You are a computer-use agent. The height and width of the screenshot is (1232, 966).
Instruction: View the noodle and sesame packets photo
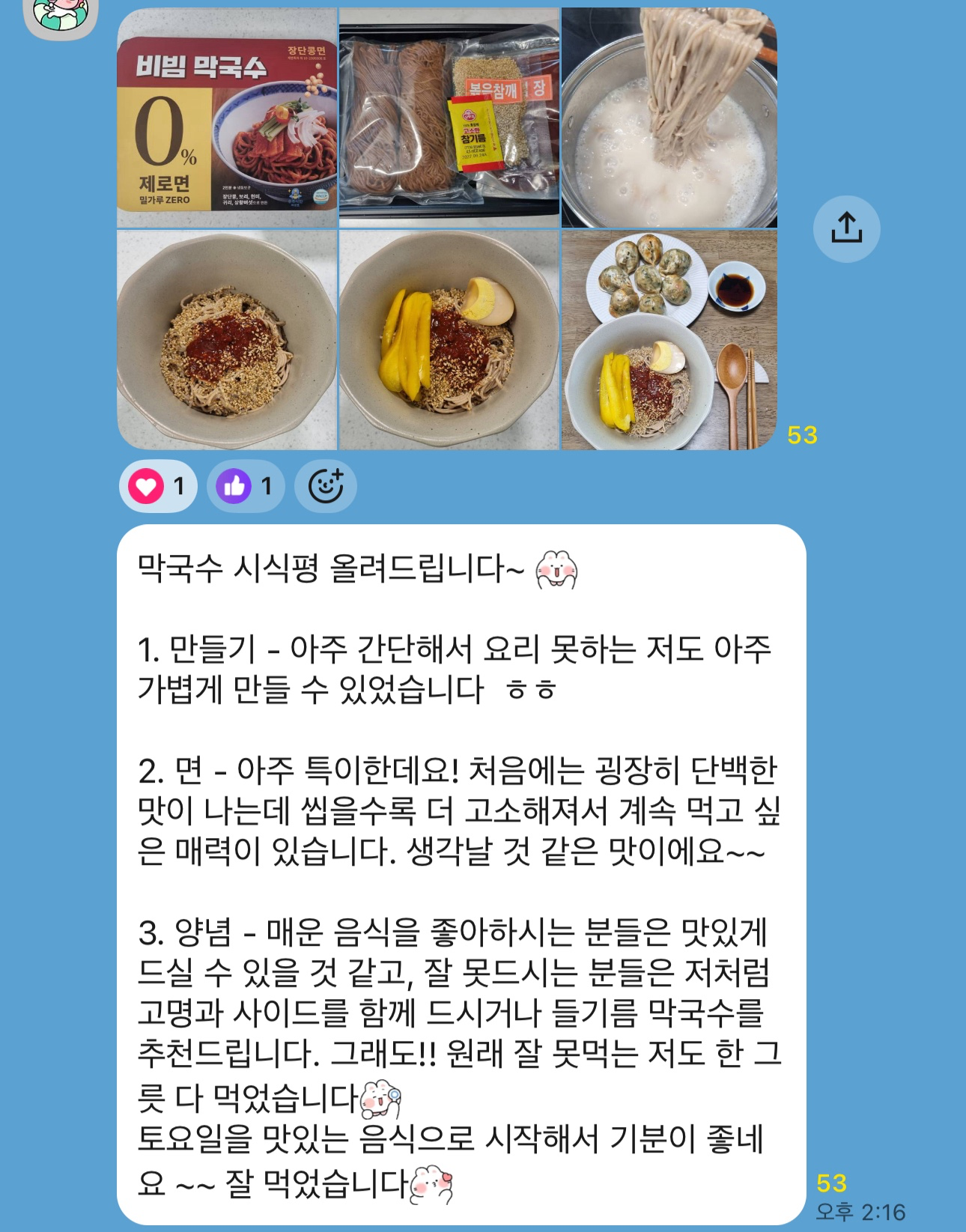pos(449,118)
